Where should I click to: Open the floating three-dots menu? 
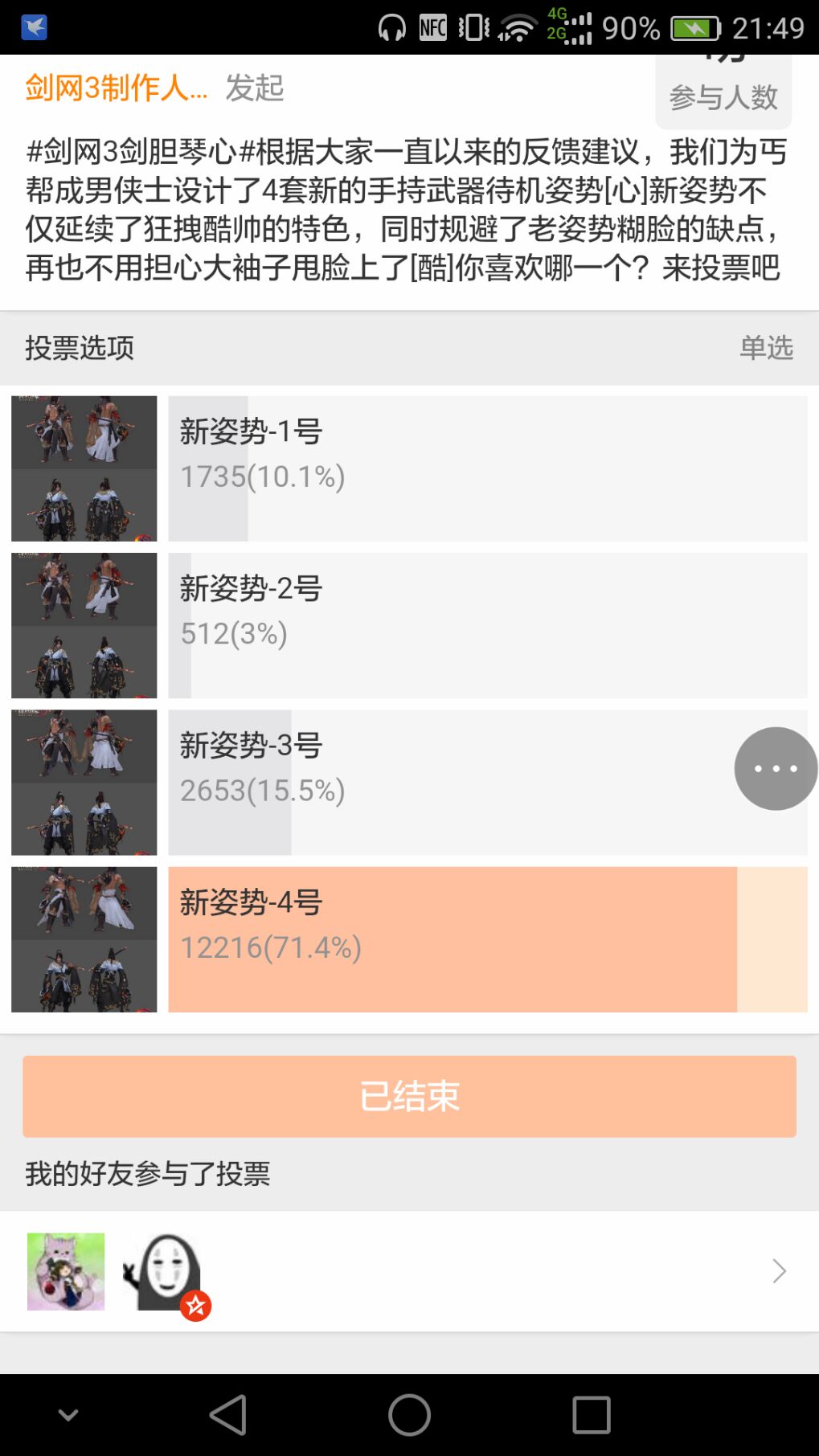pyautogui.click(x=776, y=769)
